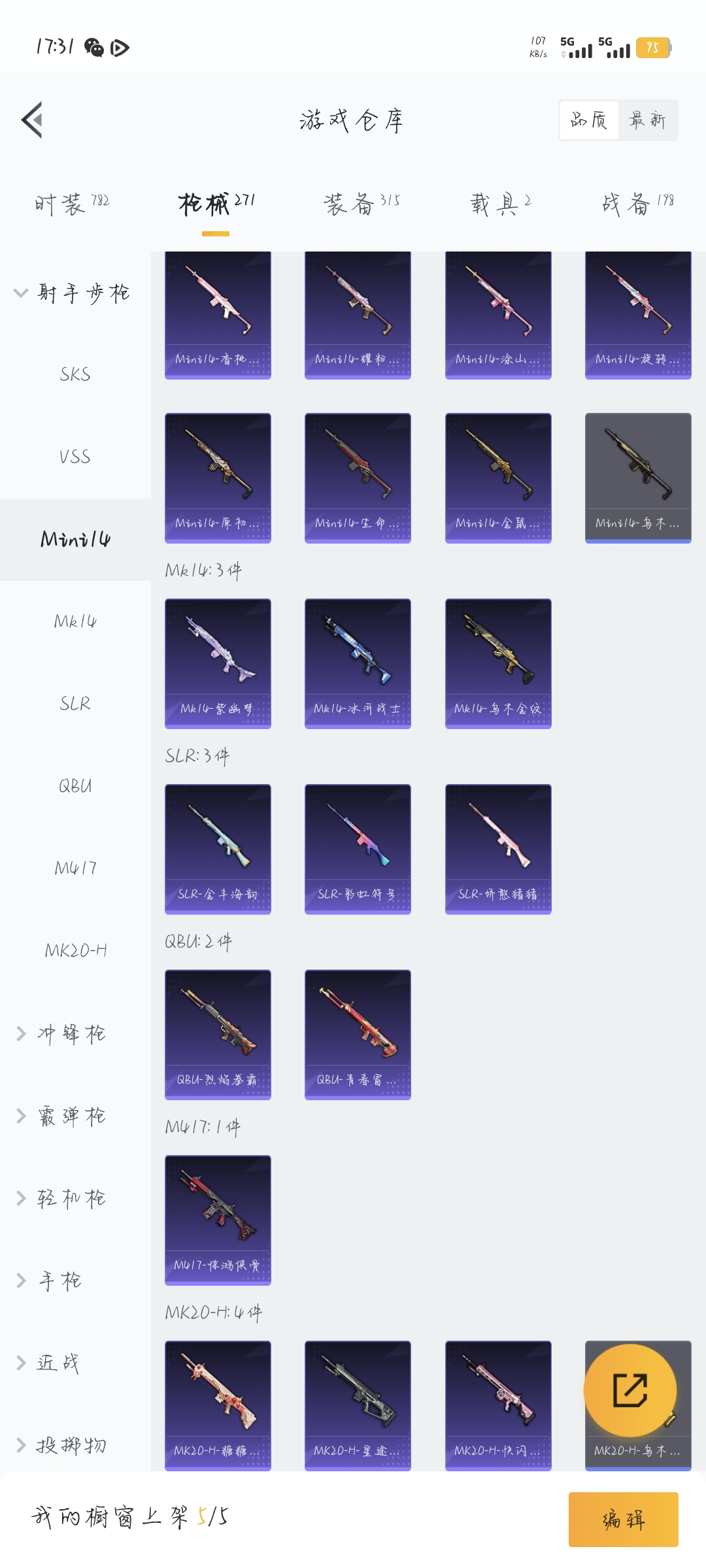
Task: Open SLR-金斗海韵 skin
Action: click(218, 848)
